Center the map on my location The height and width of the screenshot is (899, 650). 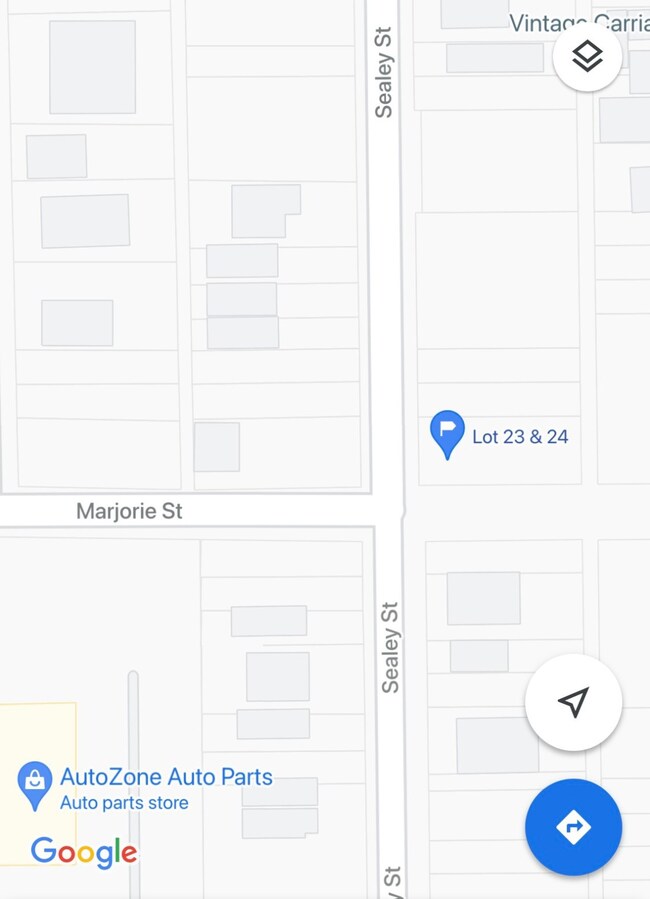573,702
